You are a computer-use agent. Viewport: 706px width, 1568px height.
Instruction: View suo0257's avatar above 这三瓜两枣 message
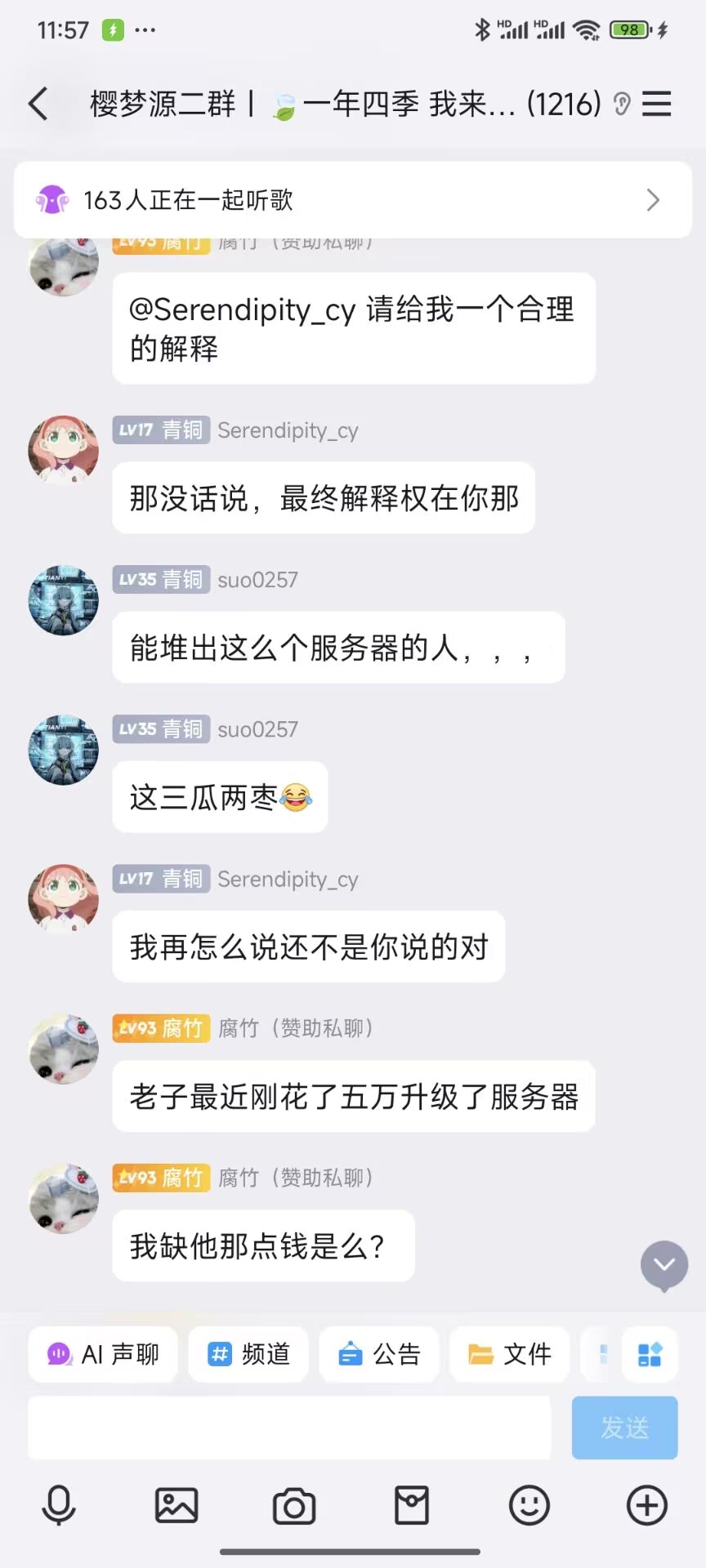64,750
